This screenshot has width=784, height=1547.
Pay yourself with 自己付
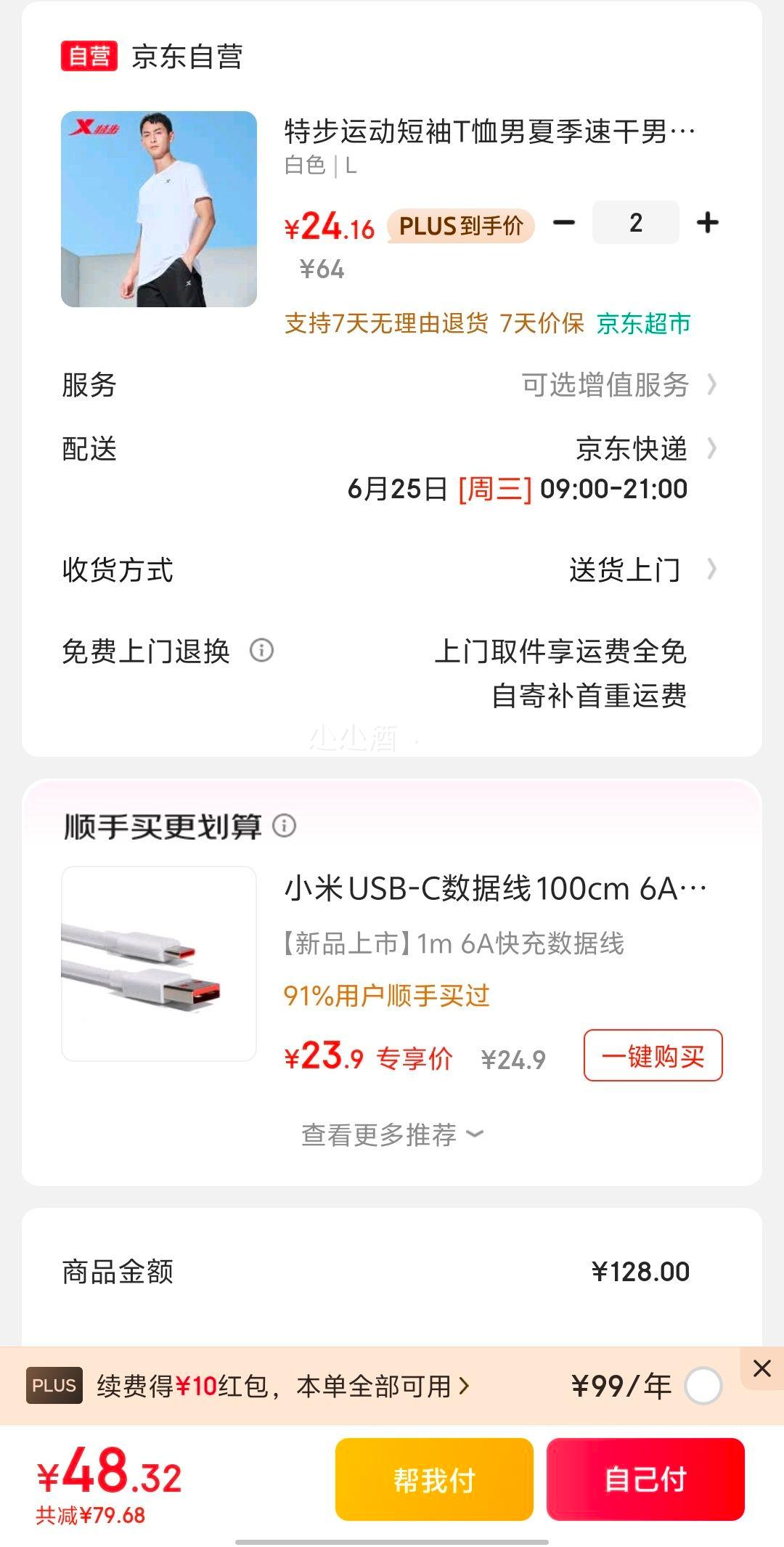(645, 1479)
